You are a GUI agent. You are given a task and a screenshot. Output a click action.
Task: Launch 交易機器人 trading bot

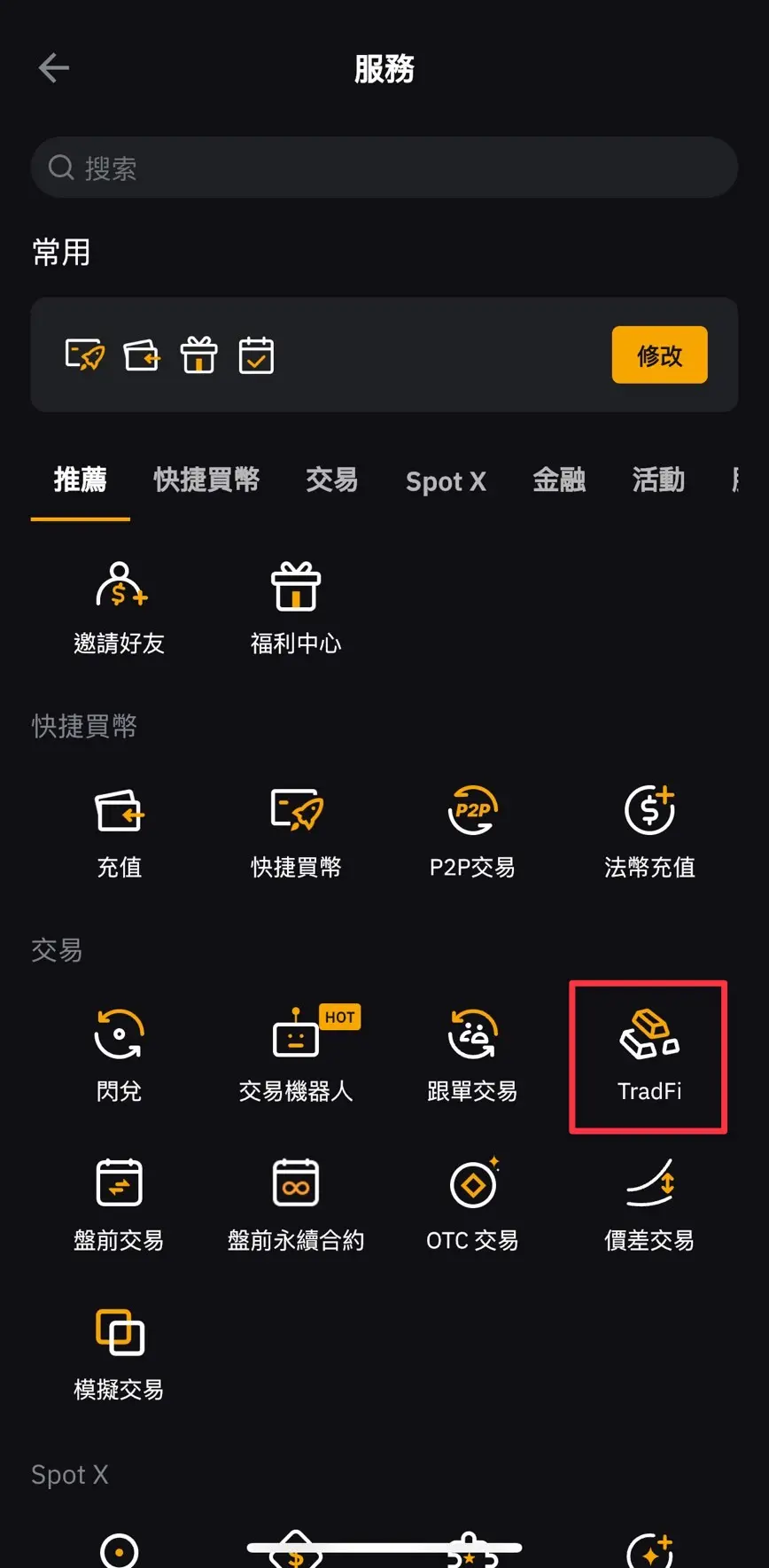pyautogui.click(x=296, y=1055)
